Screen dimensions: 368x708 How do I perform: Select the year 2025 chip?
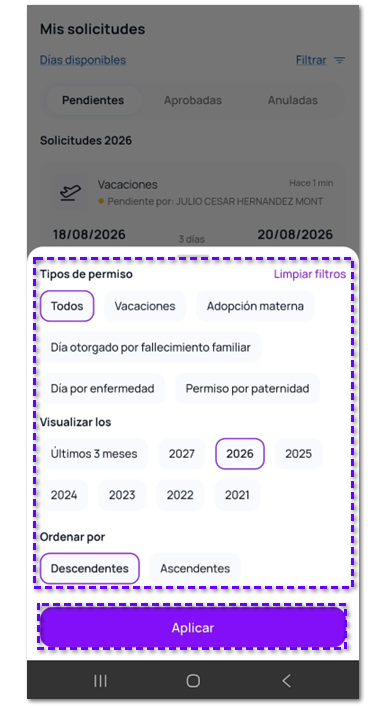[298, 454]
